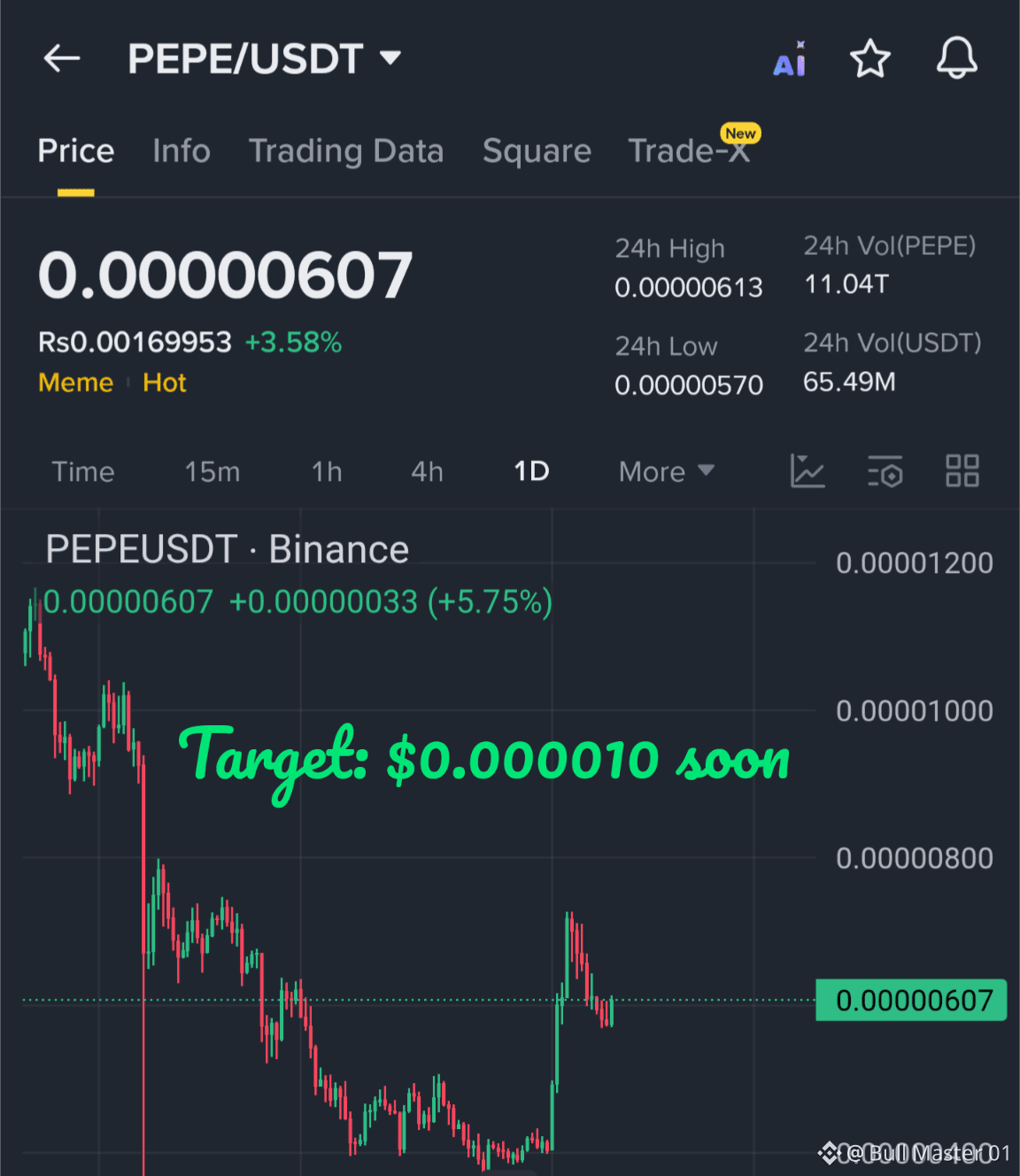Switch chart style using line chart icon
This screenshot has width=1020, height=1176.
coord(807,472)
